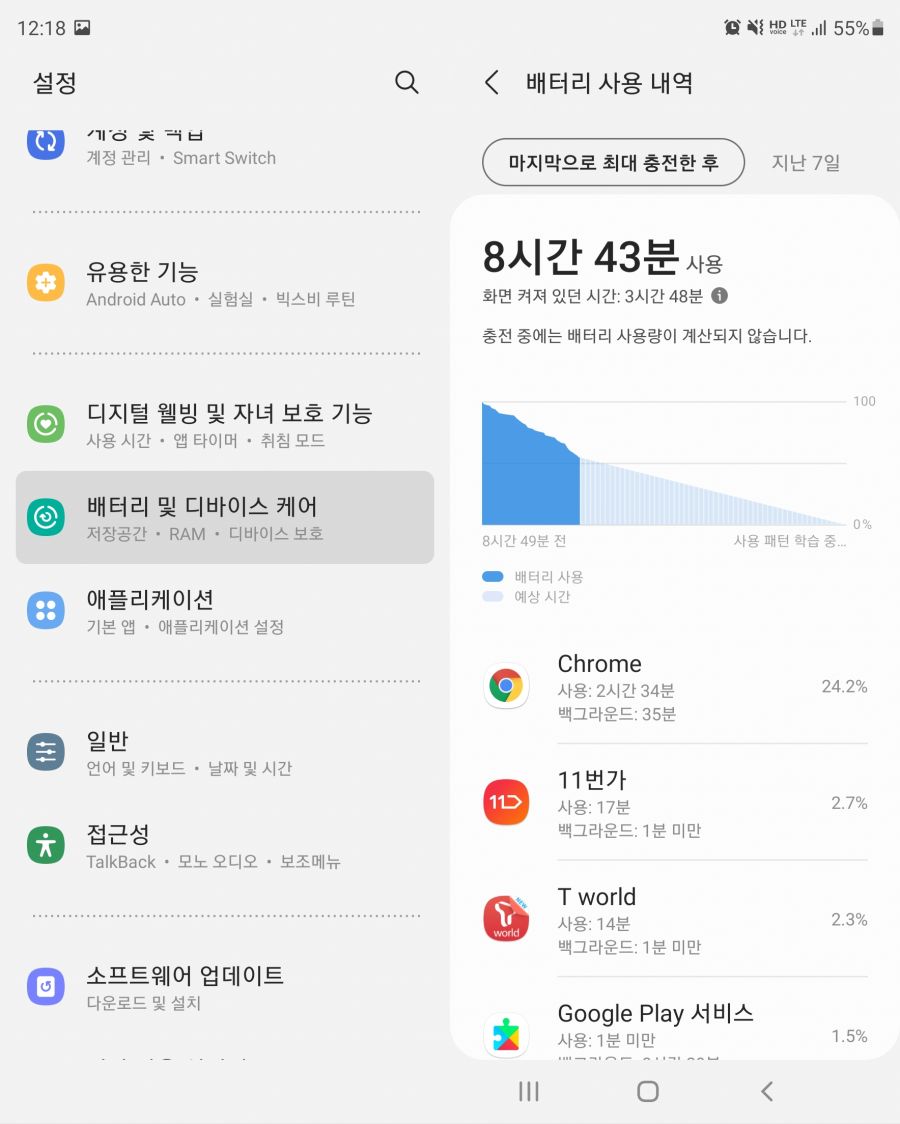Viewport: 900px width, 1124px height.
Task: Open the 소프트웨어 업데이트 download icon
Action: 45,986
